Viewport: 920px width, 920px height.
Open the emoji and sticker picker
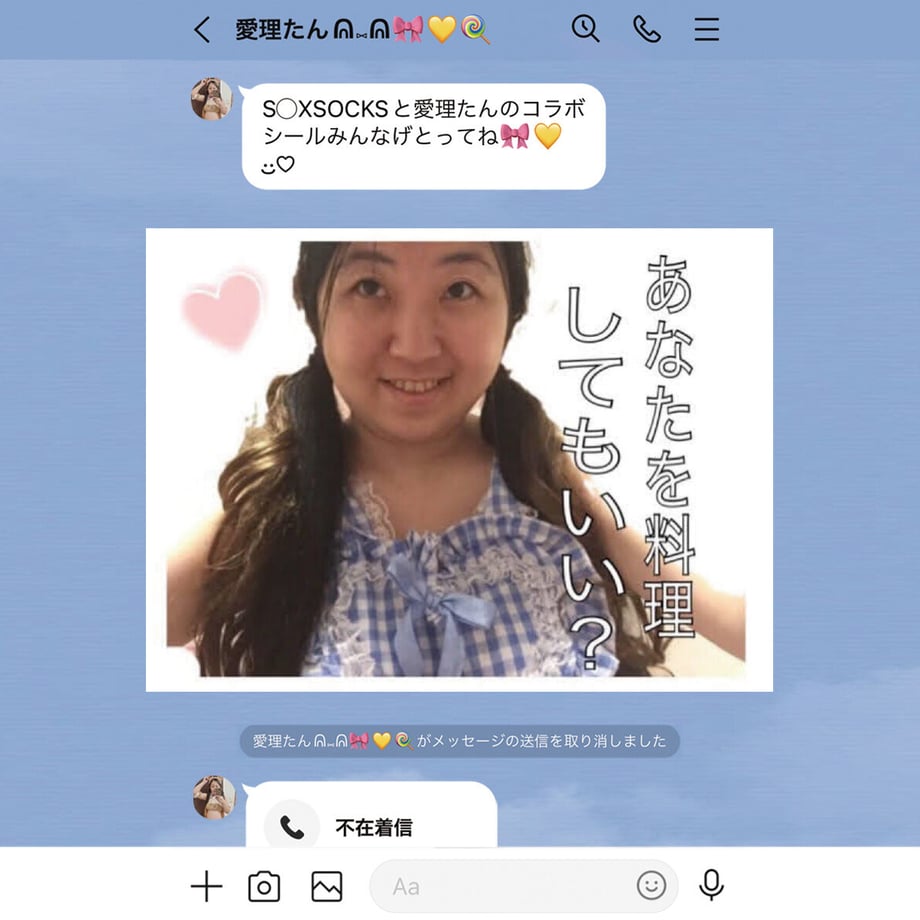pos(651,885)
